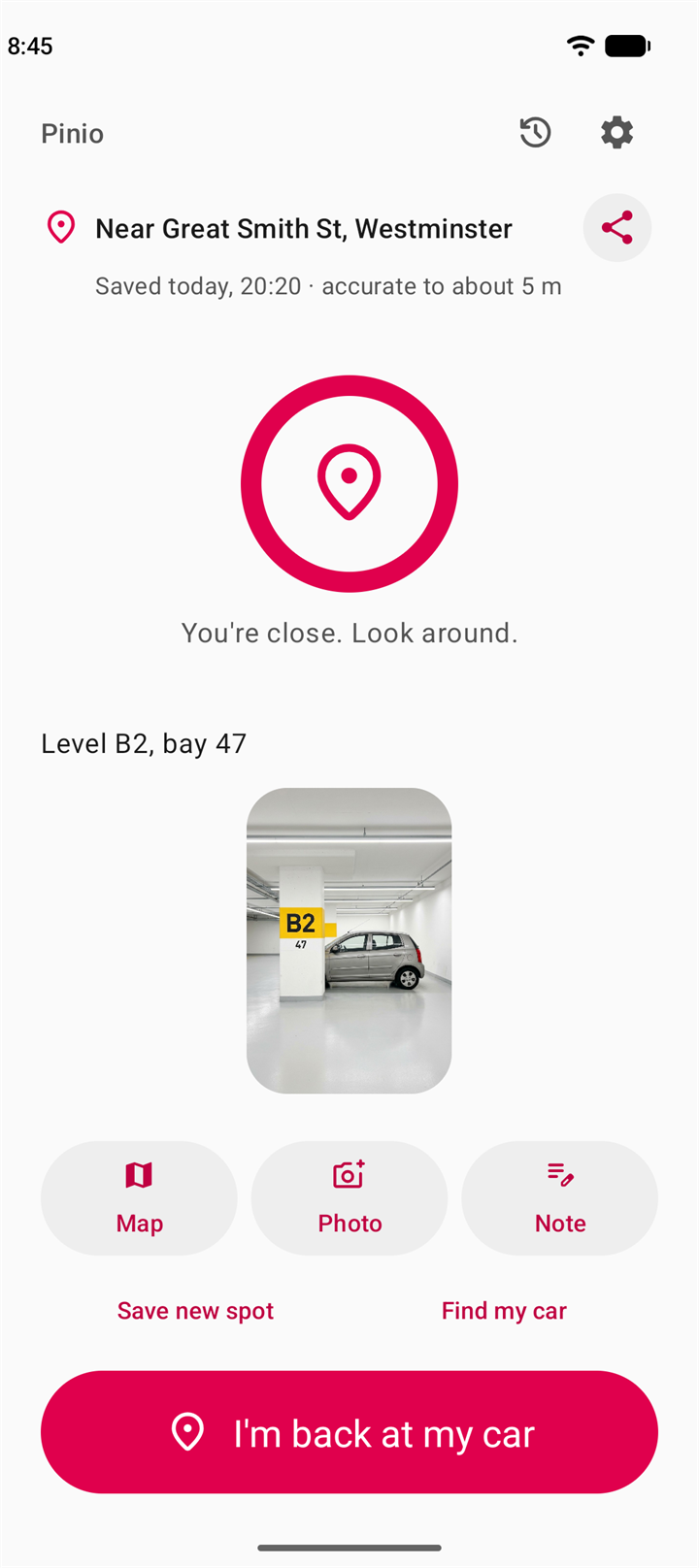View the parking bay photo full size
The image size is (699, 1568).
click(349, 940)
